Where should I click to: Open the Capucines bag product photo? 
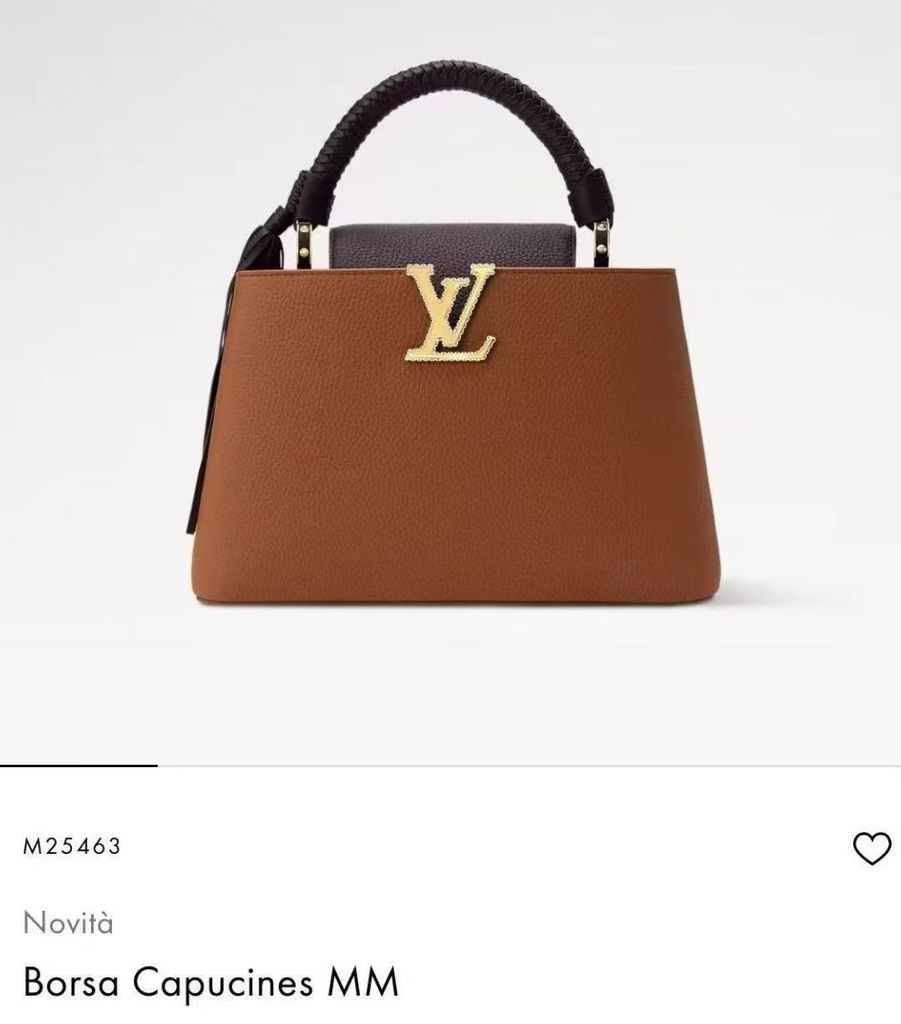pos(450,400)
